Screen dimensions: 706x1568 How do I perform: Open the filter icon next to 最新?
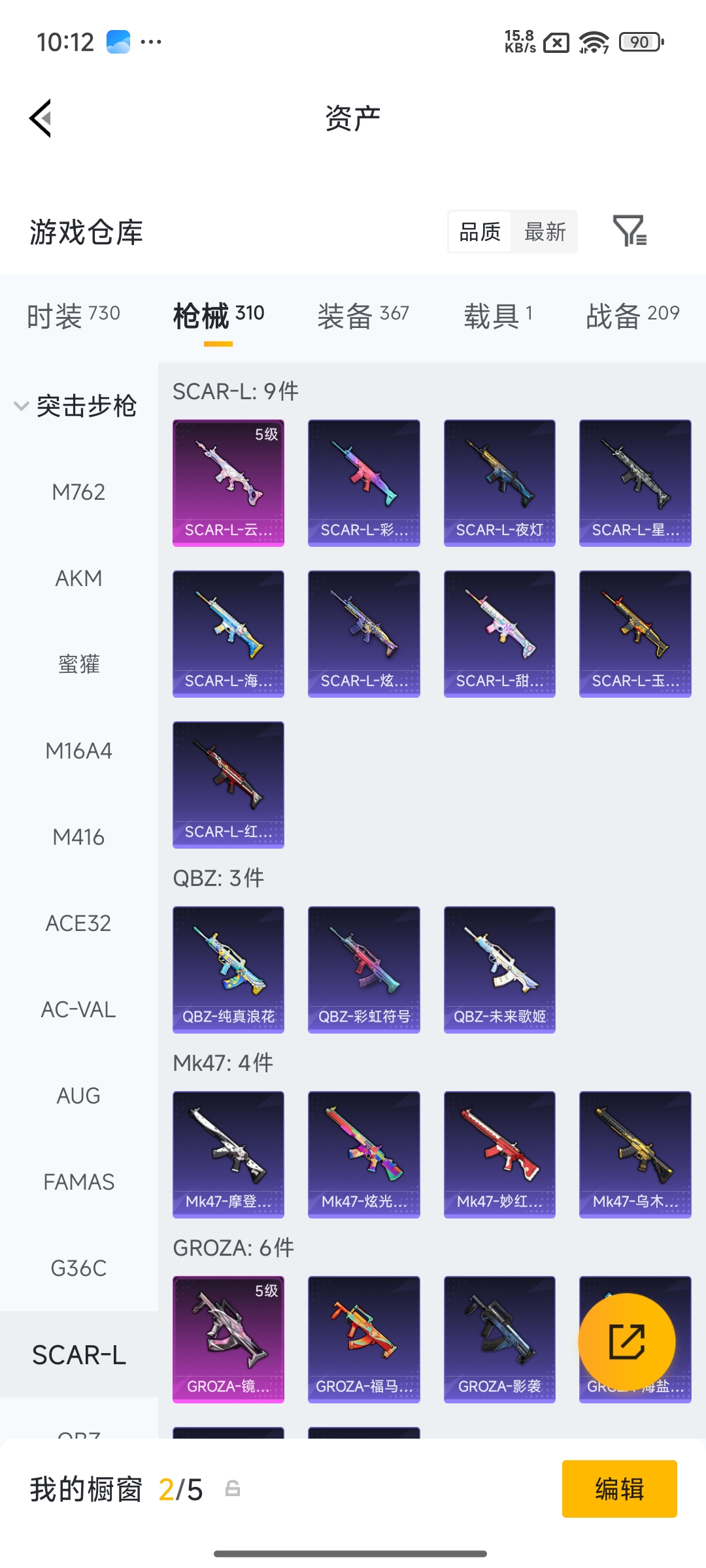coord(630,231)
